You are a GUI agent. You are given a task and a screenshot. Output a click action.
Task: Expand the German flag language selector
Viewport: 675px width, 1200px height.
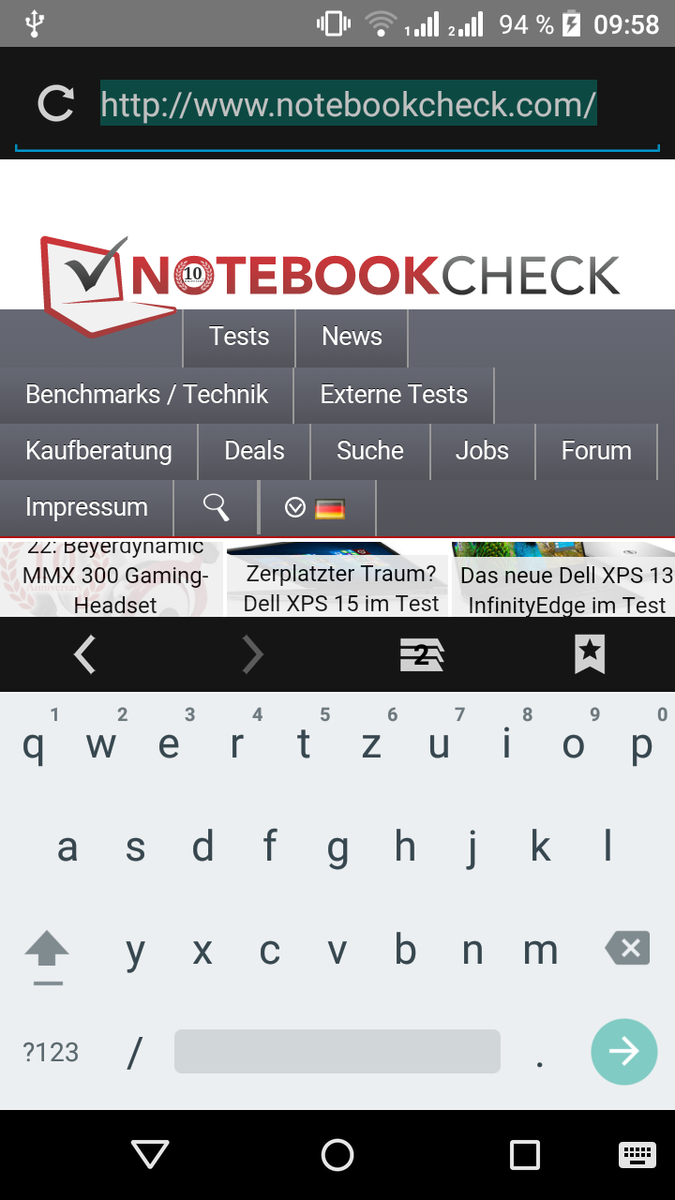[x=316, y=508]
